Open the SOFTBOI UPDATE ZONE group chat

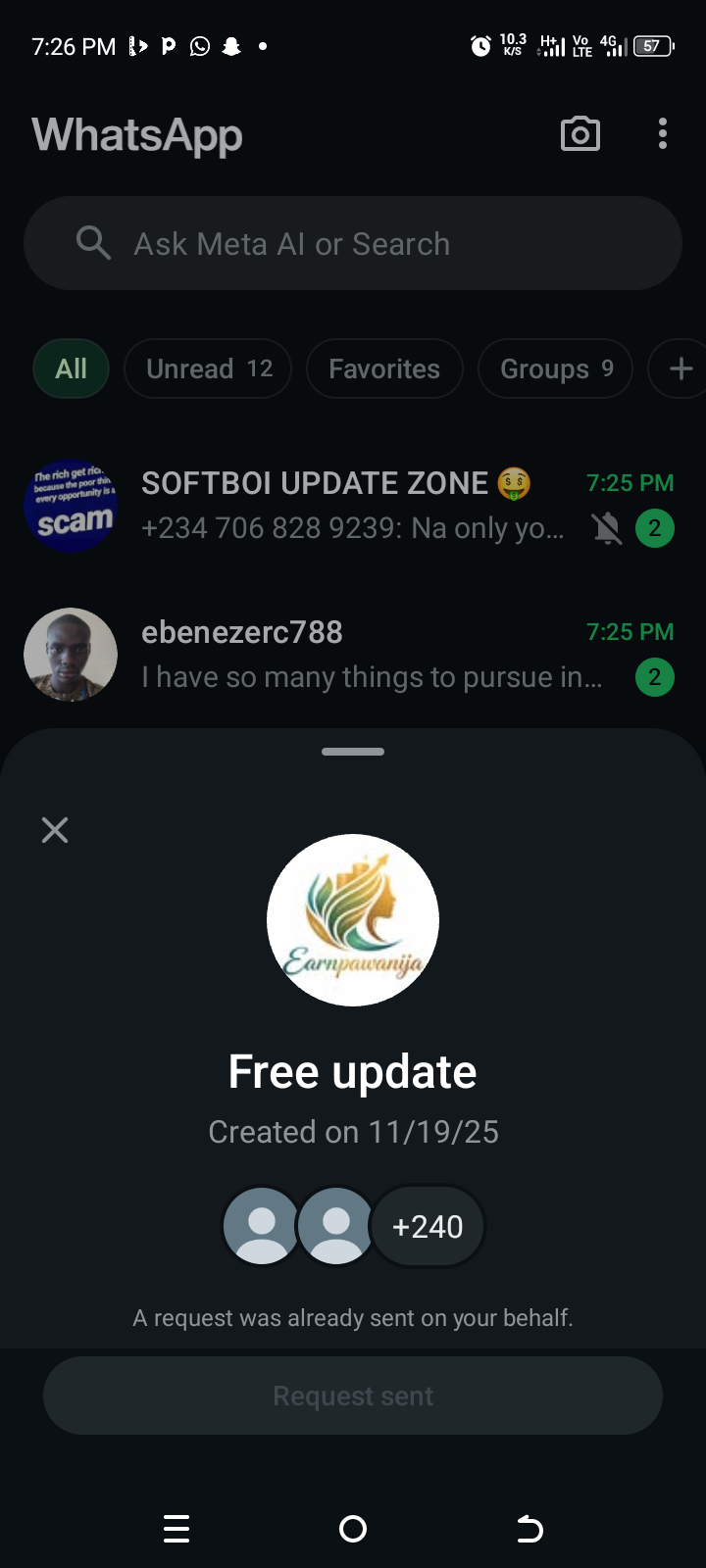[353, 506]
